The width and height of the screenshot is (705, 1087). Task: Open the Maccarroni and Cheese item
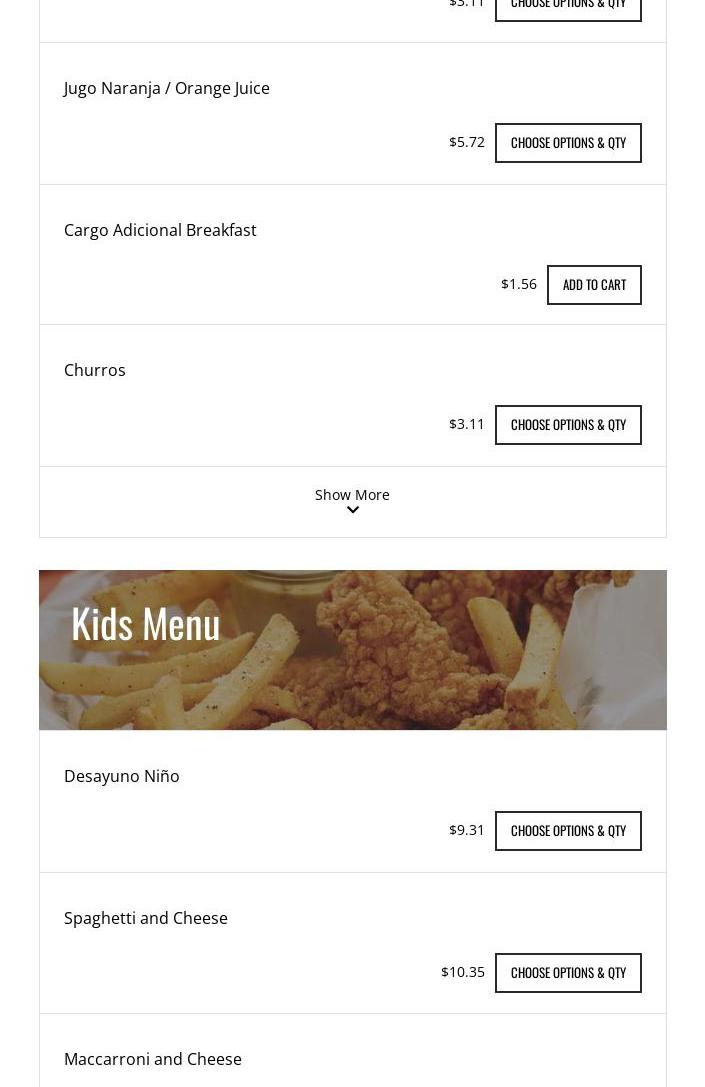pyautogui.click(x=153, y=1059)
